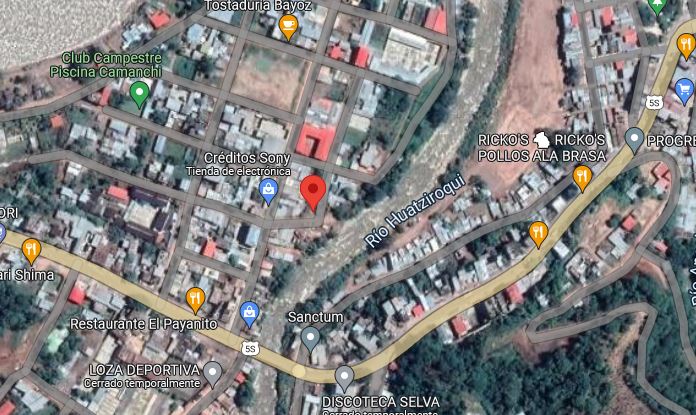Open Tostaduría Bayoz place marker
The image size is (696, 415).
[289, 27]
